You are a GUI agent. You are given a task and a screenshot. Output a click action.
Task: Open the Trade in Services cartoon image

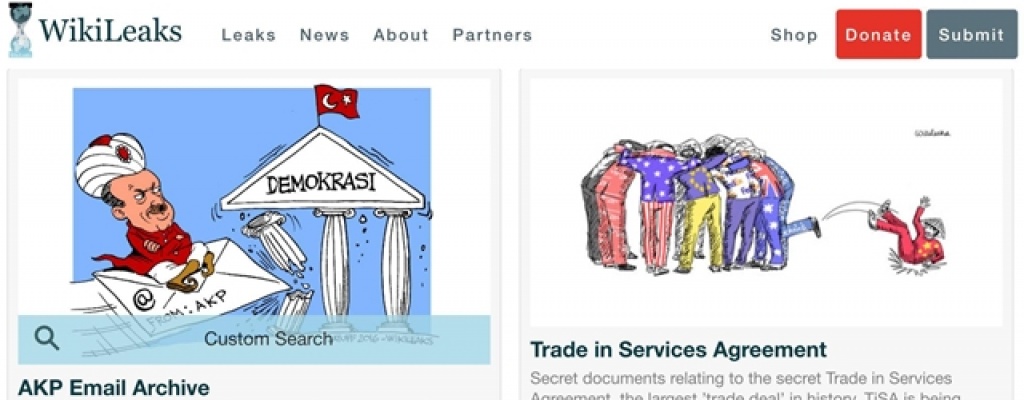point(766,200)
